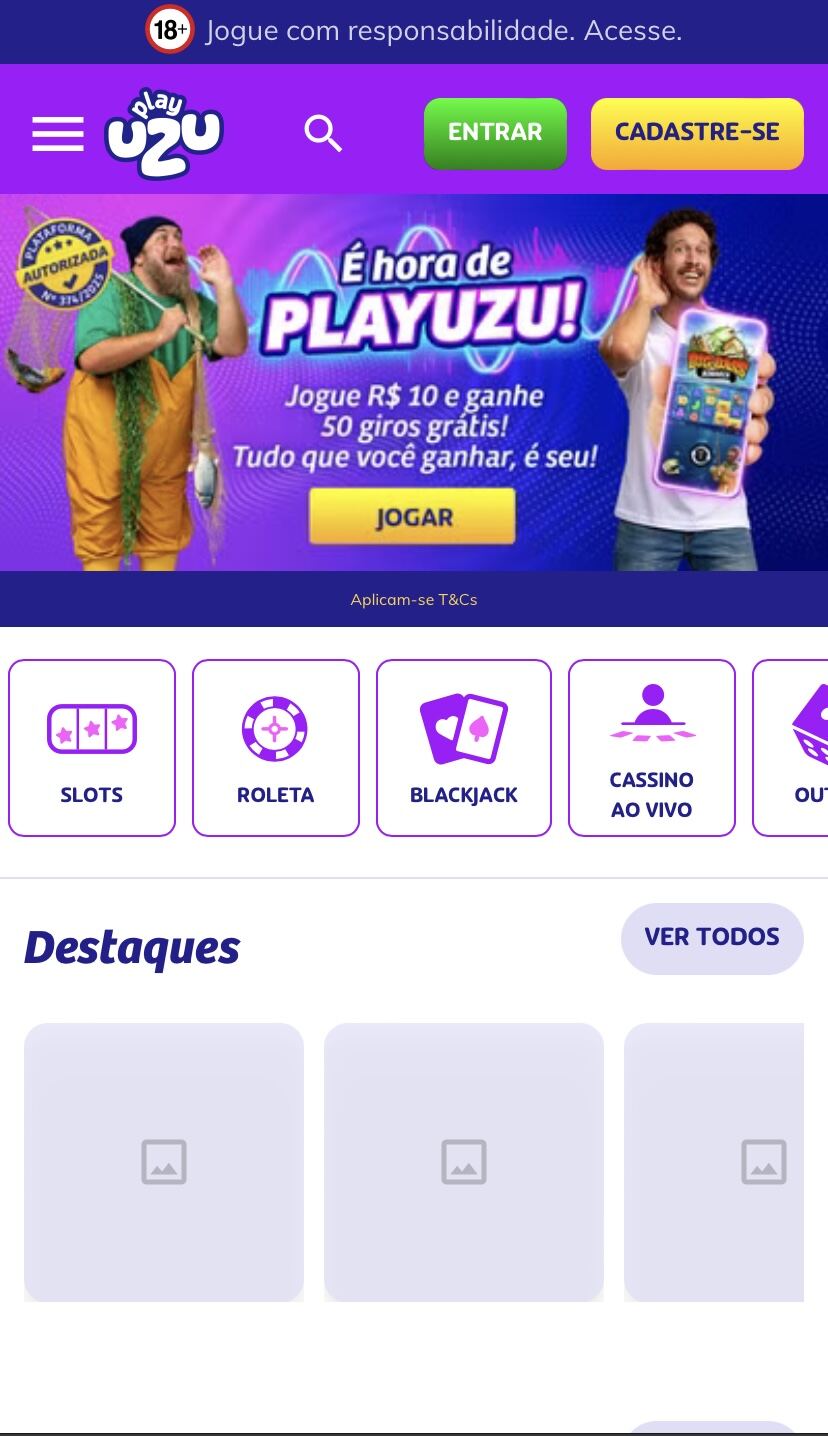The height and width of the screenshot is (1436, 828).
Task: Browse the Blackjack category
Action: pyautogui.click(x=464, y=748)
